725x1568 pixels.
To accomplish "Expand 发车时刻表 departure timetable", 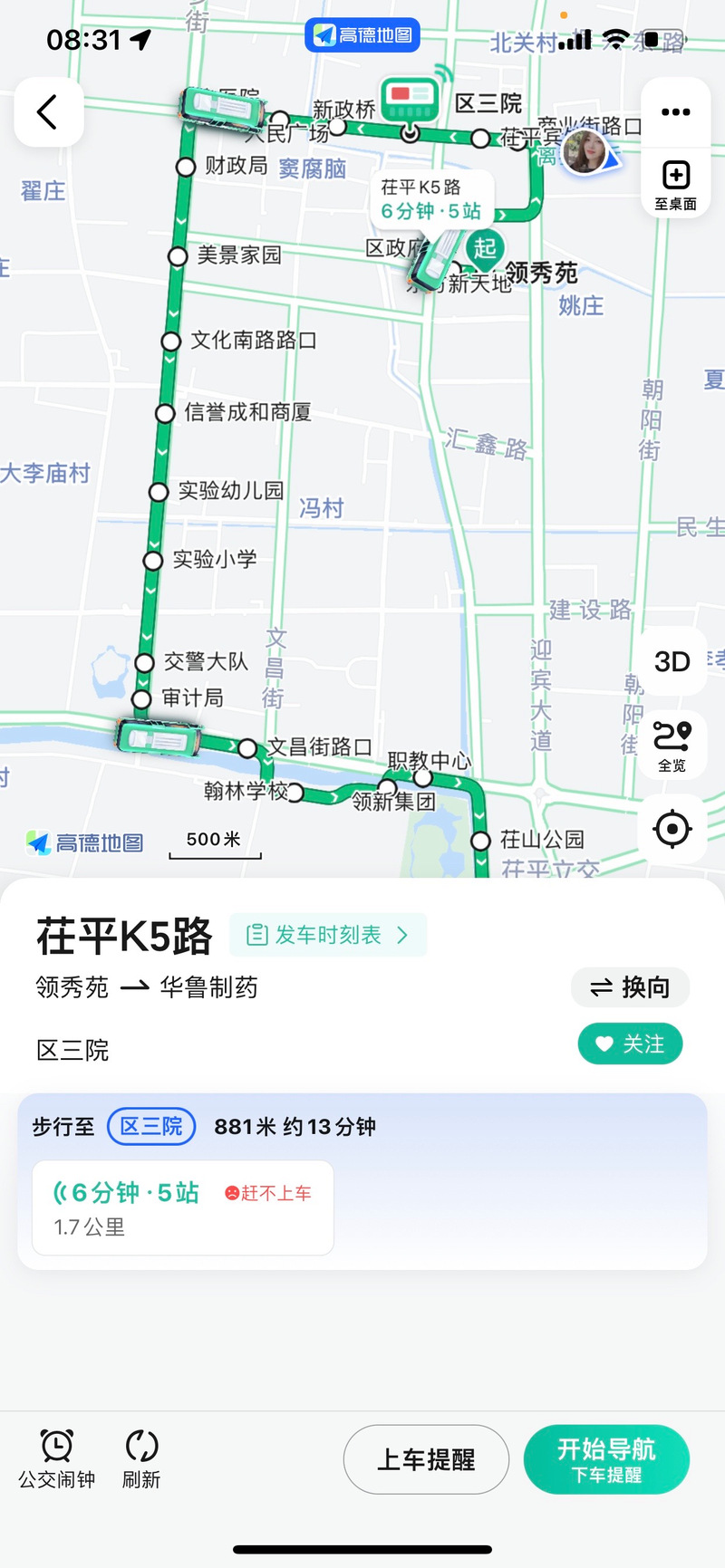I will (x=328, y=934).
